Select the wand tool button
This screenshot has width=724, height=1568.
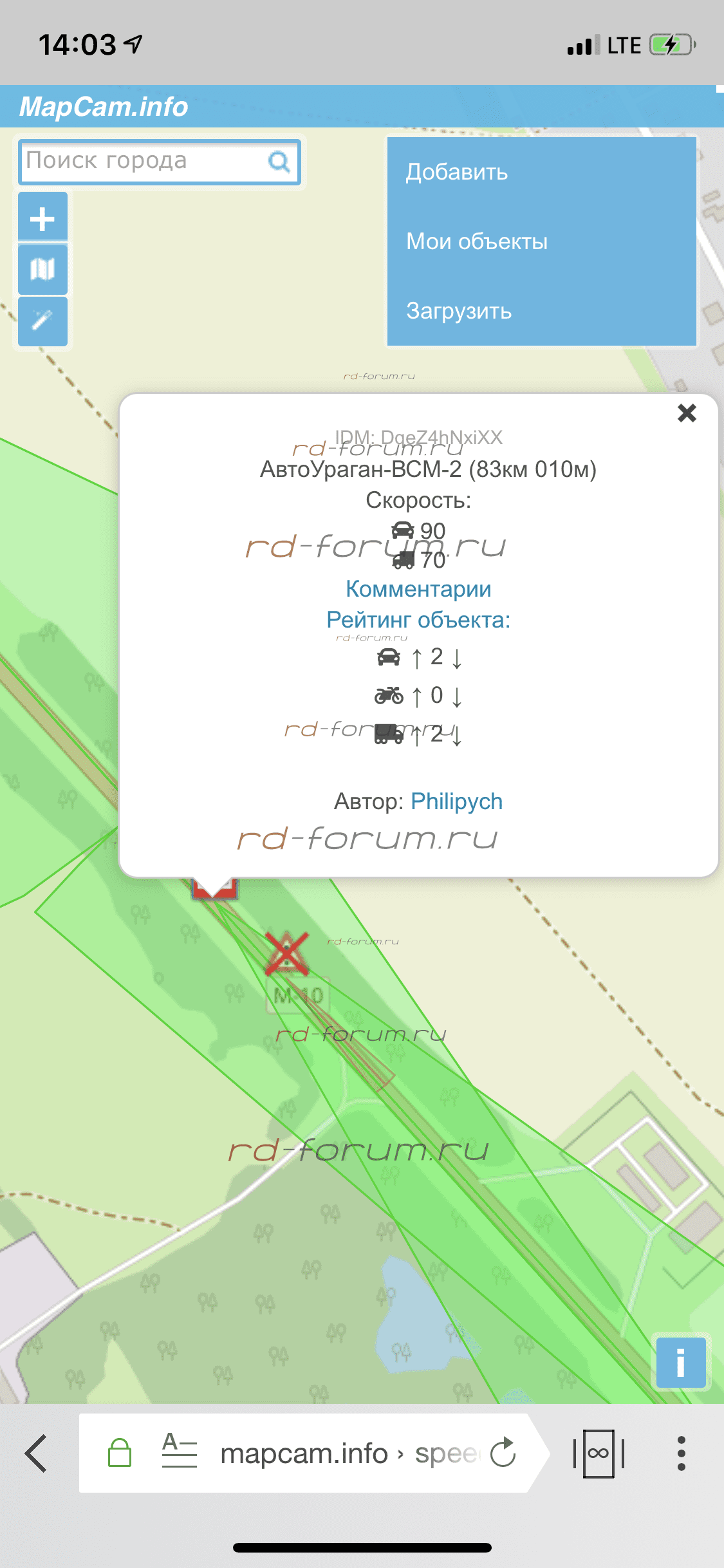click(x=42, y=321)
